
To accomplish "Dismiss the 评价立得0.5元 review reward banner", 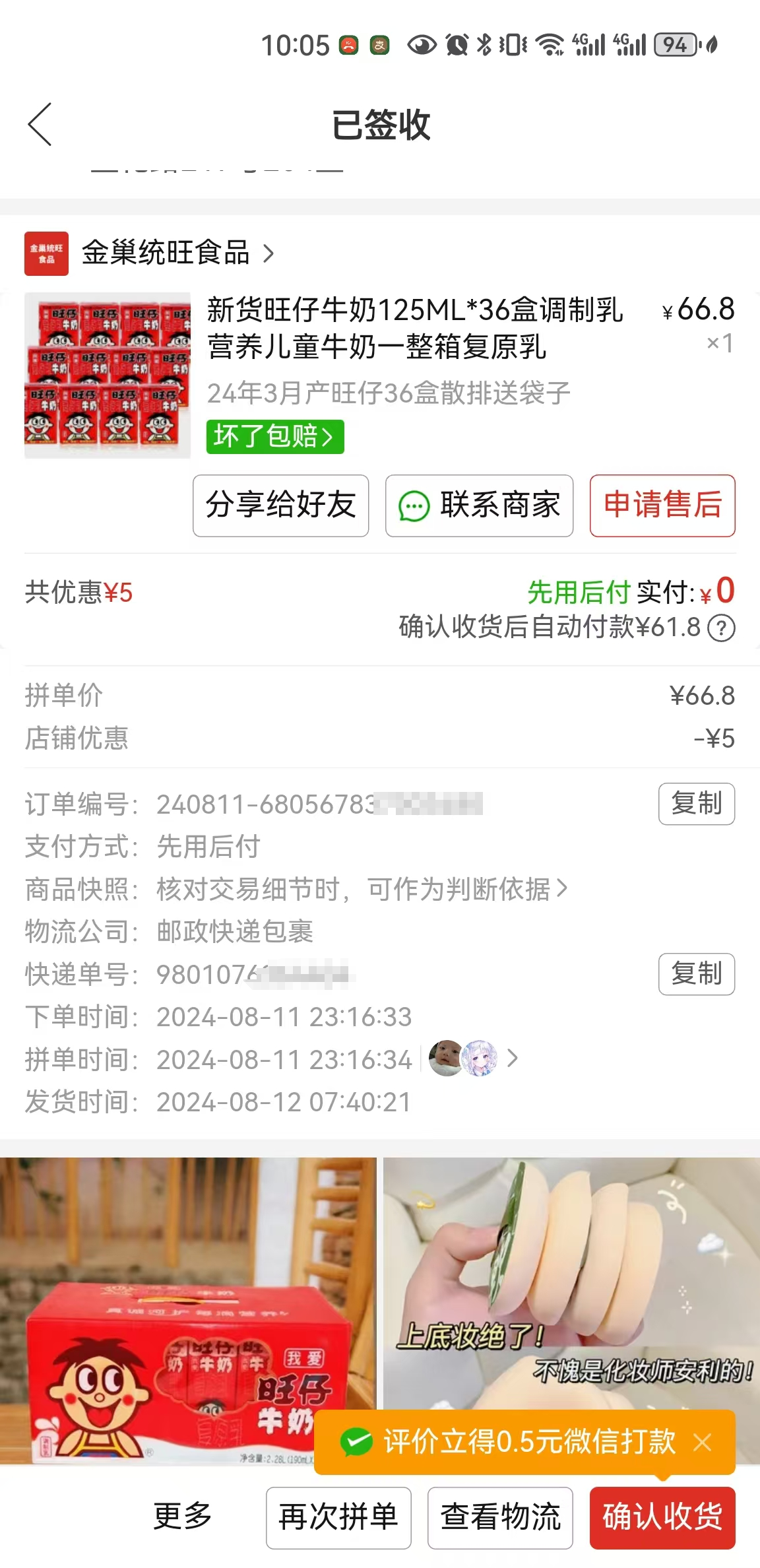I will pos(703,1442).
